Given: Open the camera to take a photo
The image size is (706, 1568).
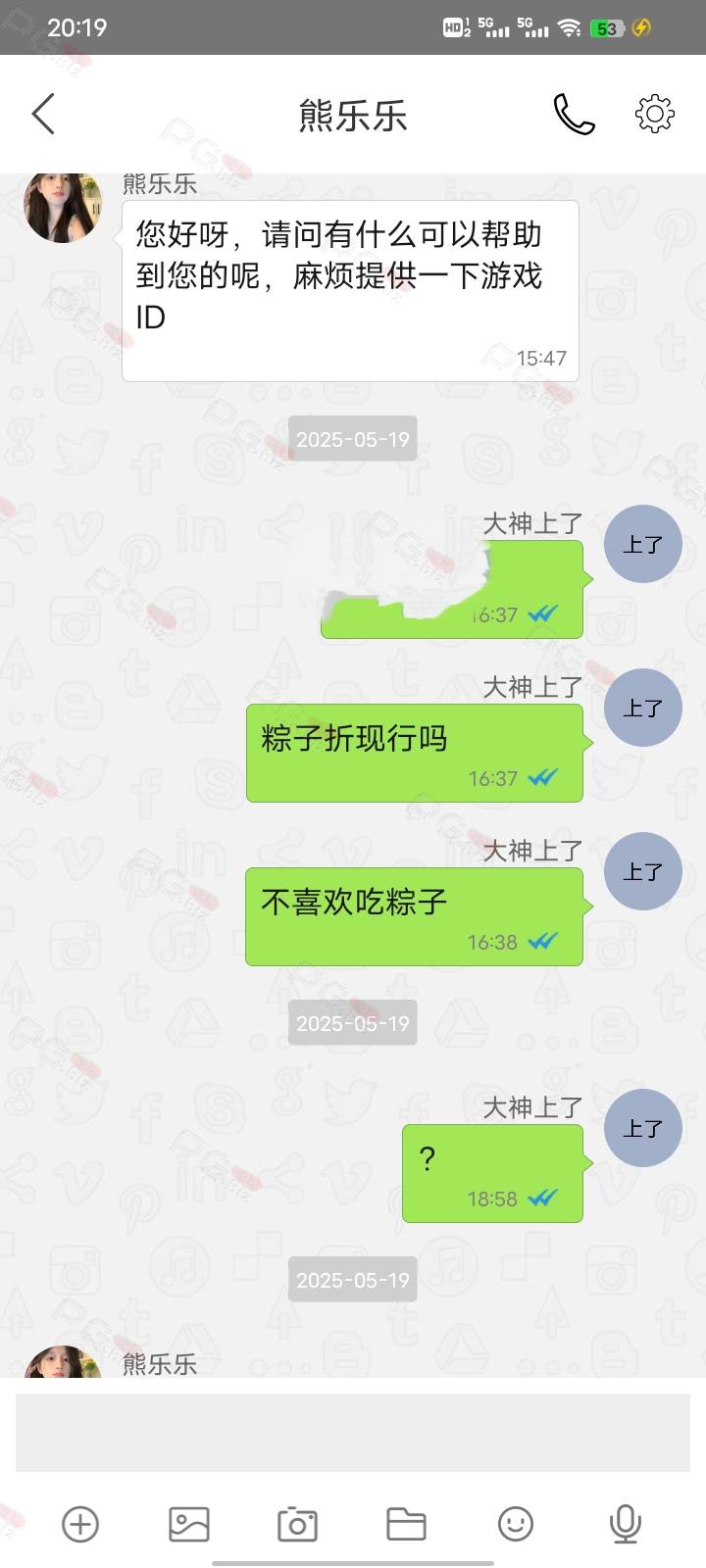Looking at the screenshot, I should (297, 1524).
